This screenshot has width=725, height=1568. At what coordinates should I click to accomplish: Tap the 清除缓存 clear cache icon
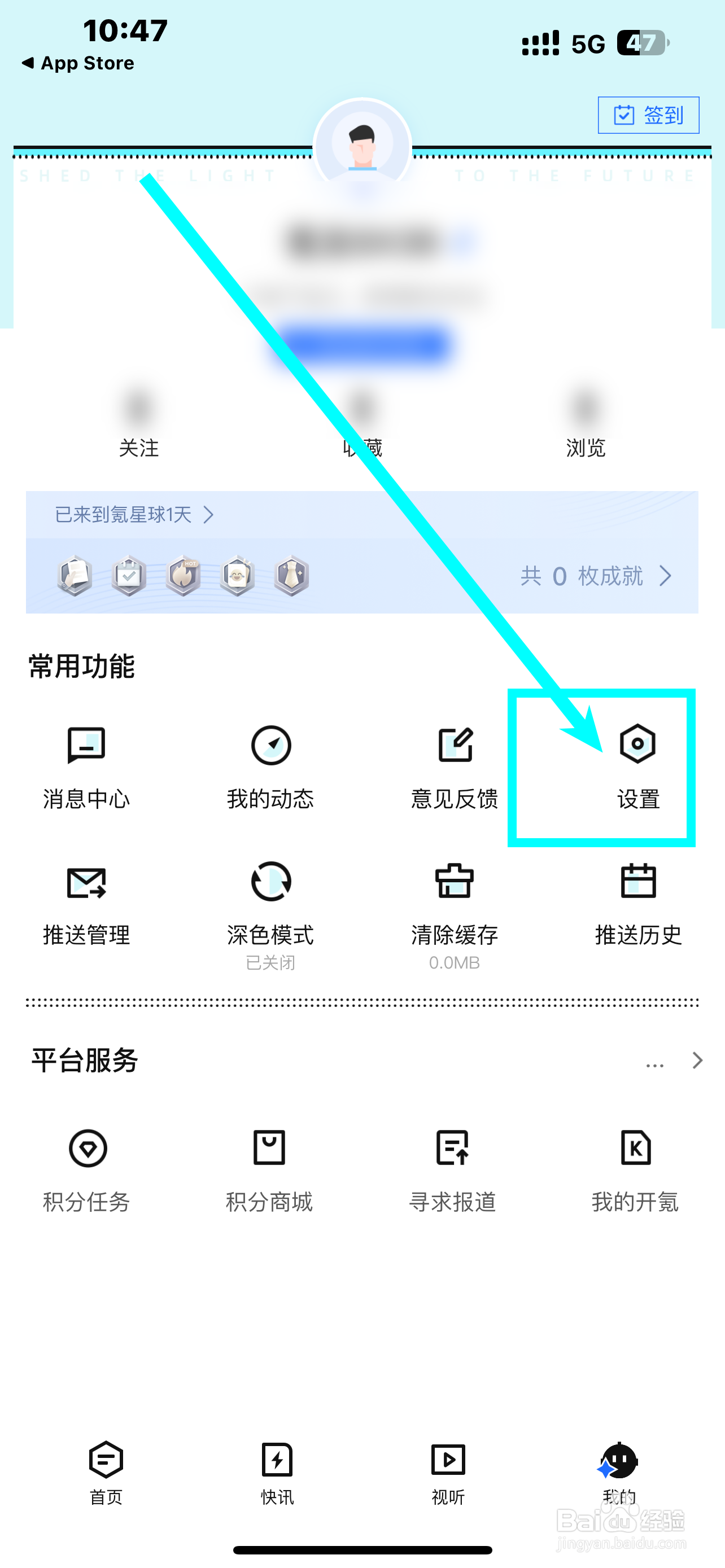[453, 903]
